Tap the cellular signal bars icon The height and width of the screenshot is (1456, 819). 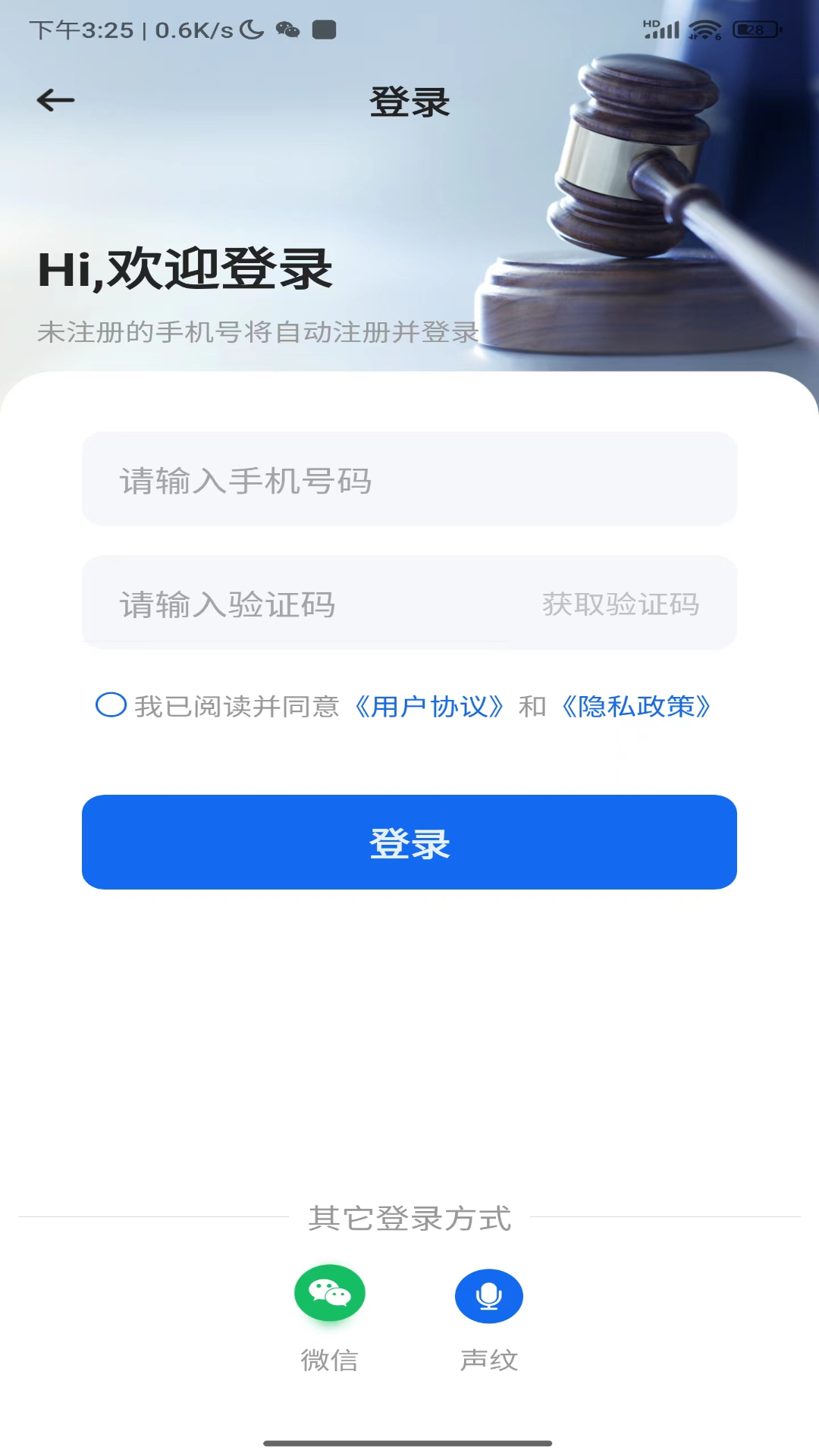[664, 29]
